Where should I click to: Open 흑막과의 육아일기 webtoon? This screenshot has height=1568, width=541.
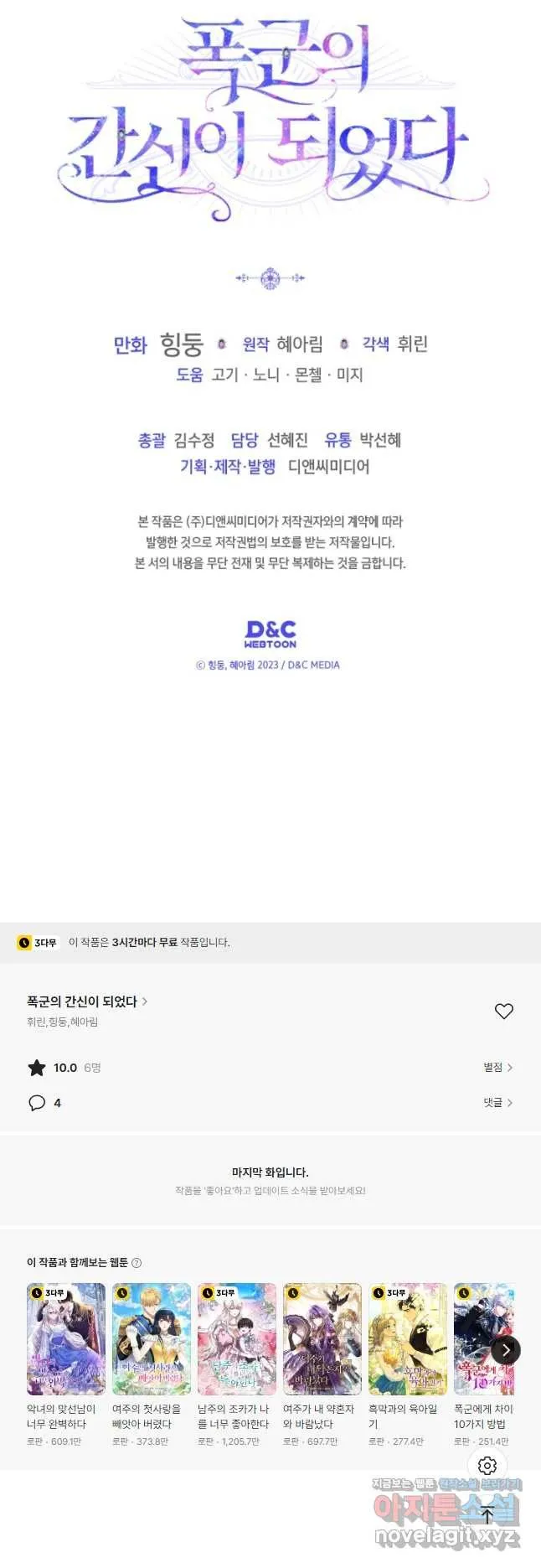(x=407, y=1339)
